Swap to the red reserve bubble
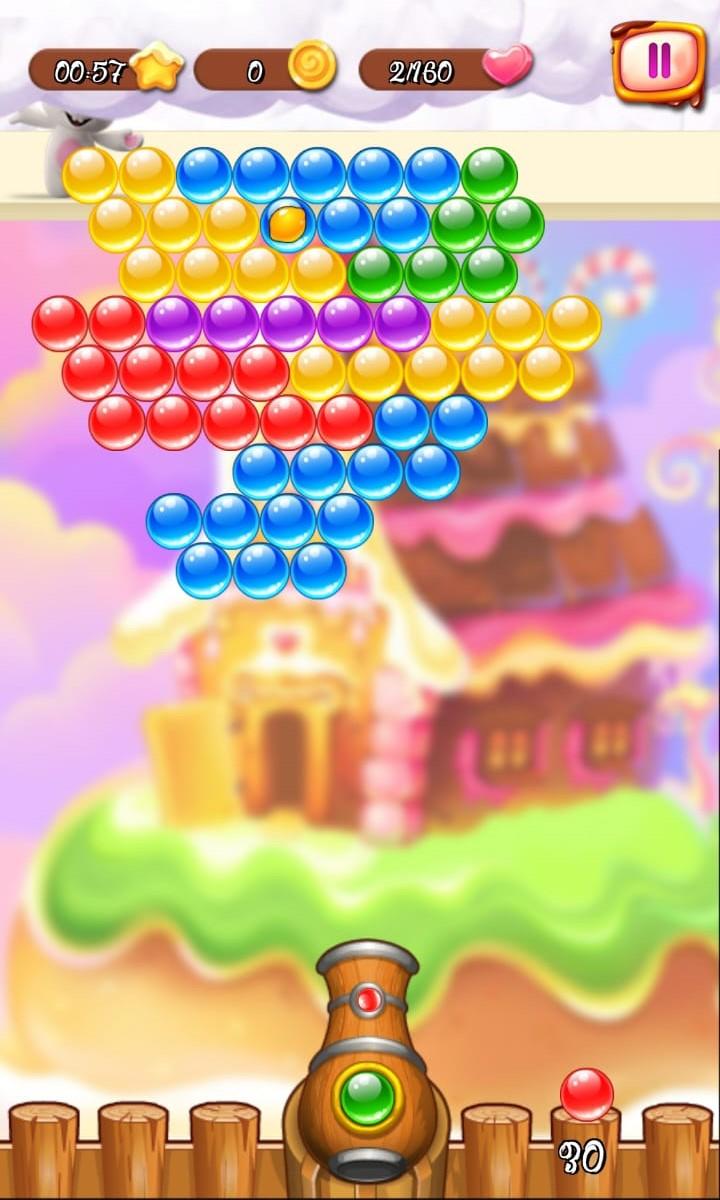 [586, 1094]
